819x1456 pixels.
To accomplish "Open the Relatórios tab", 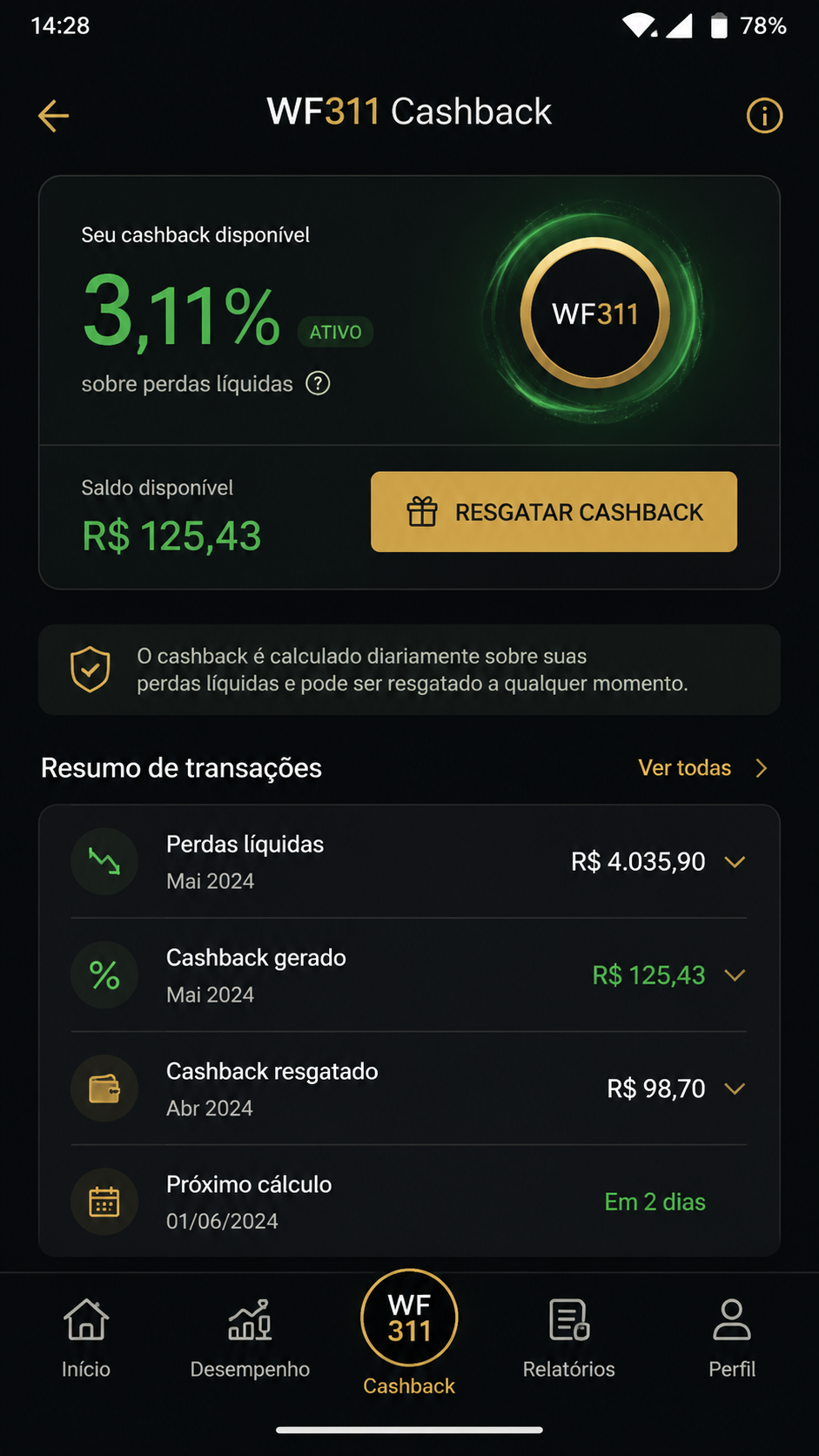I will click(x=569, y=1338).
